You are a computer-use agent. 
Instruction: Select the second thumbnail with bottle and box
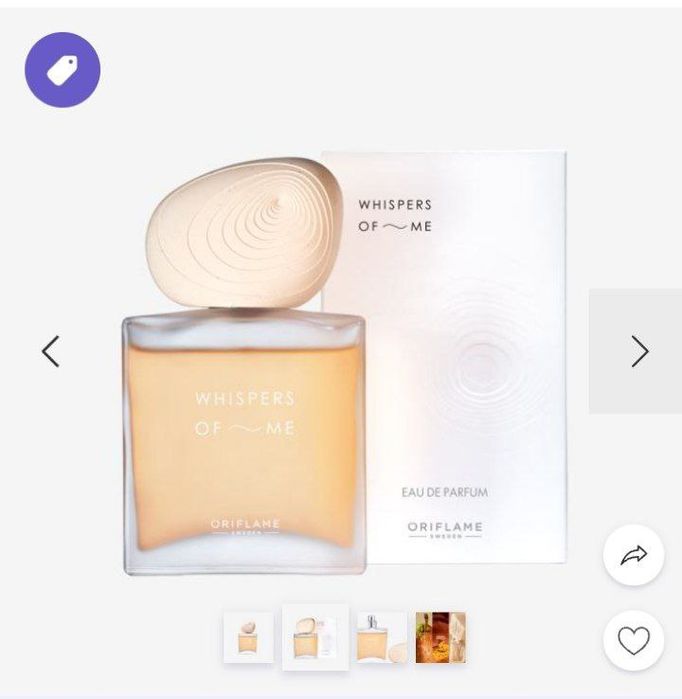point(315,637)
